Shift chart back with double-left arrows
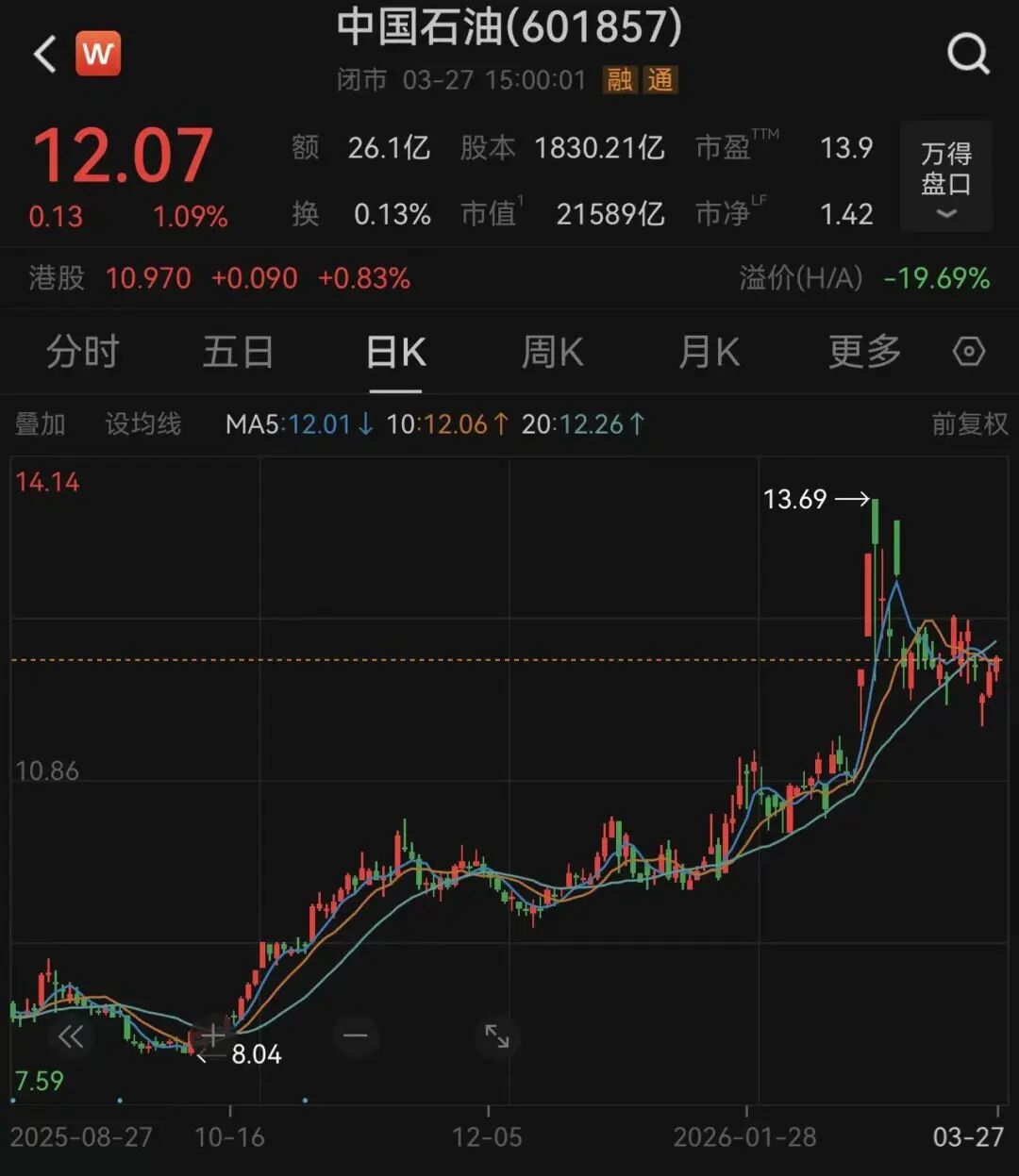This screenshot has height=1176, width=1019. point(71,1037)
